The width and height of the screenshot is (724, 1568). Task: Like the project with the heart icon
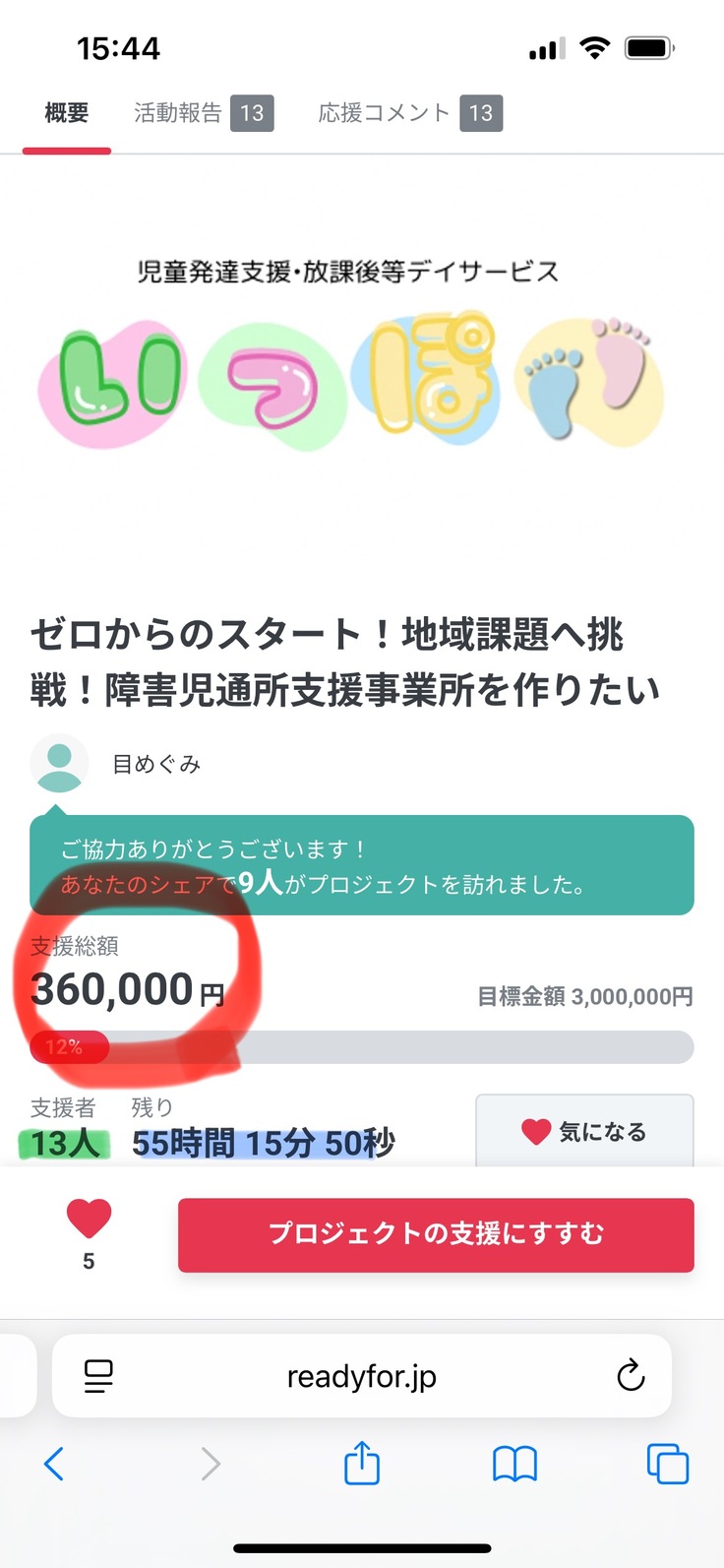coord(89,1221)
